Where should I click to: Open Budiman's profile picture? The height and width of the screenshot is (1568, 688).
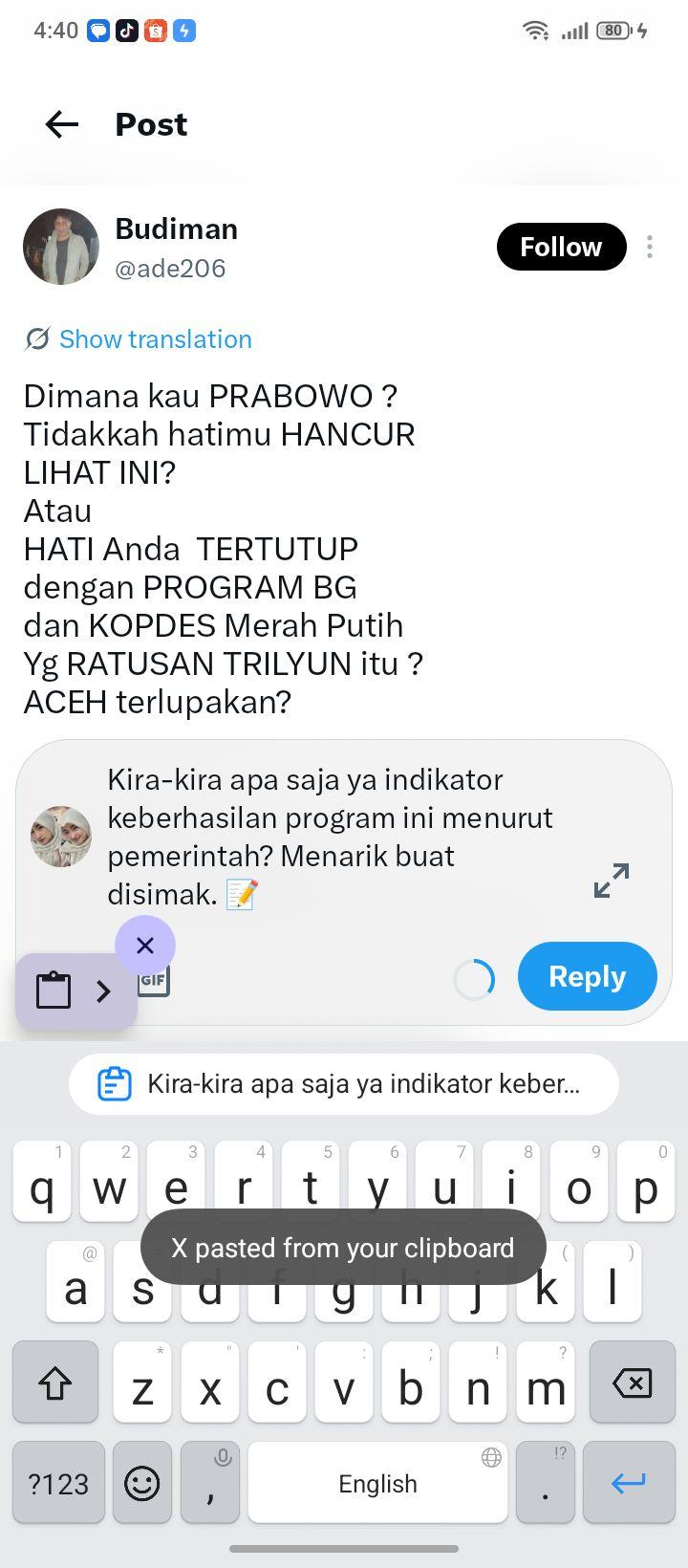tap(61, 247)
